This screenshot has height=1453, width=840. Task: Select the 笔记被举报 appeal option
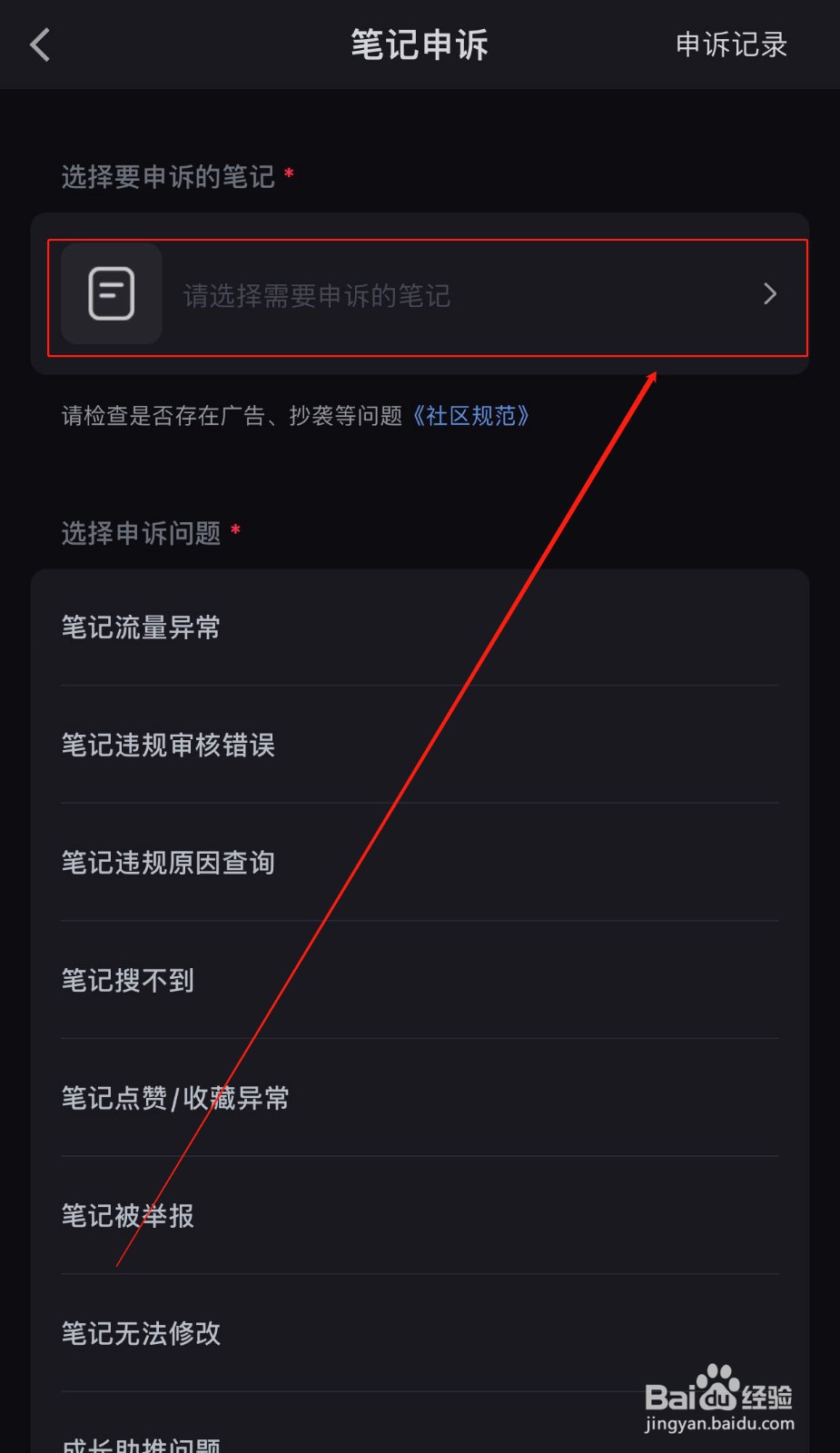pos(126,1216)
